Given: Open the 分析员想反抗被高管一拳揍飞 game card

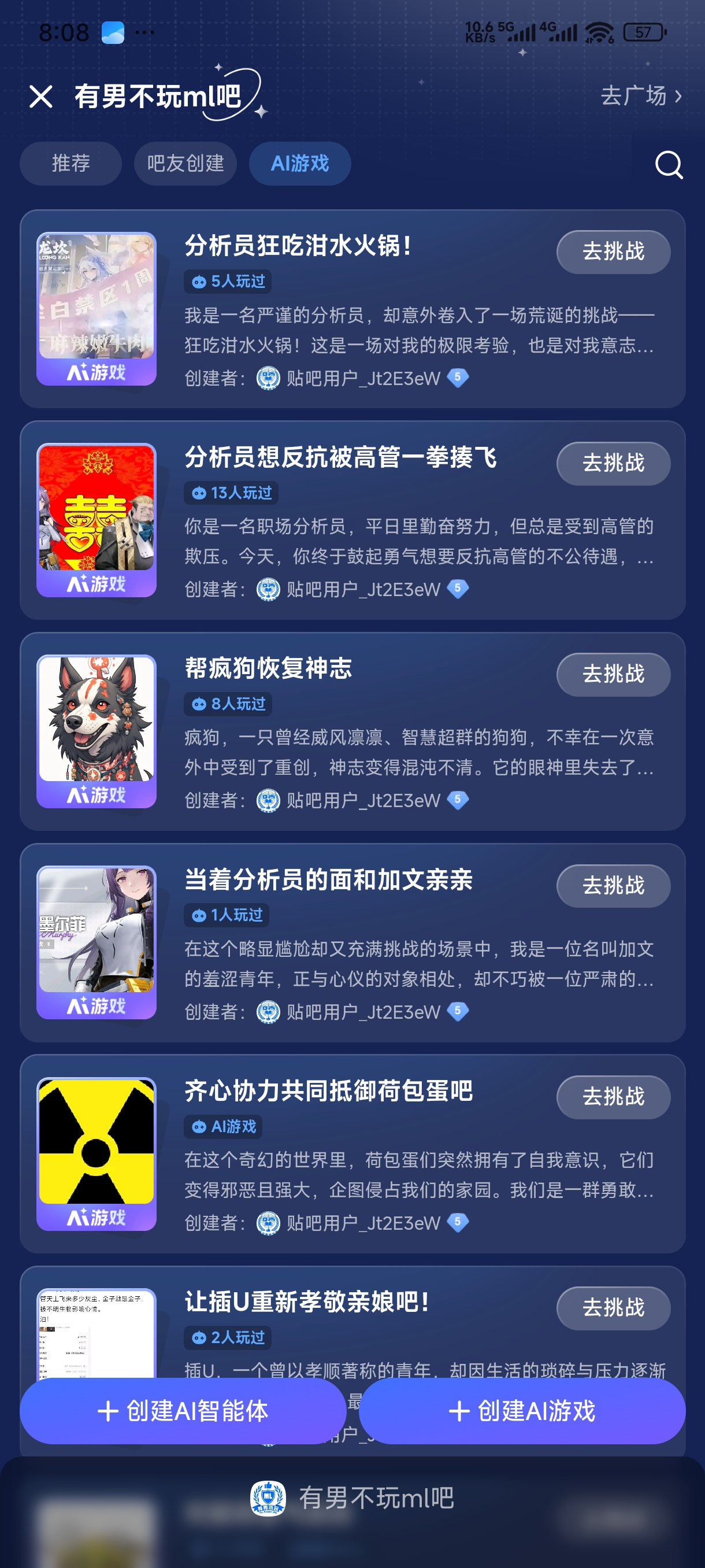Looking at the screenshot, I should pos(353,520).
